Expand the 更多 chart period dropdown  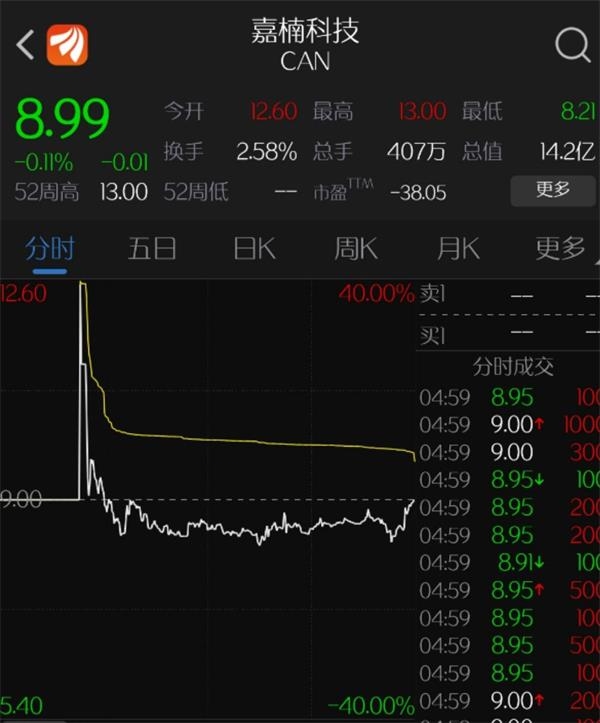pyautogui.click(x=560, y=248)
